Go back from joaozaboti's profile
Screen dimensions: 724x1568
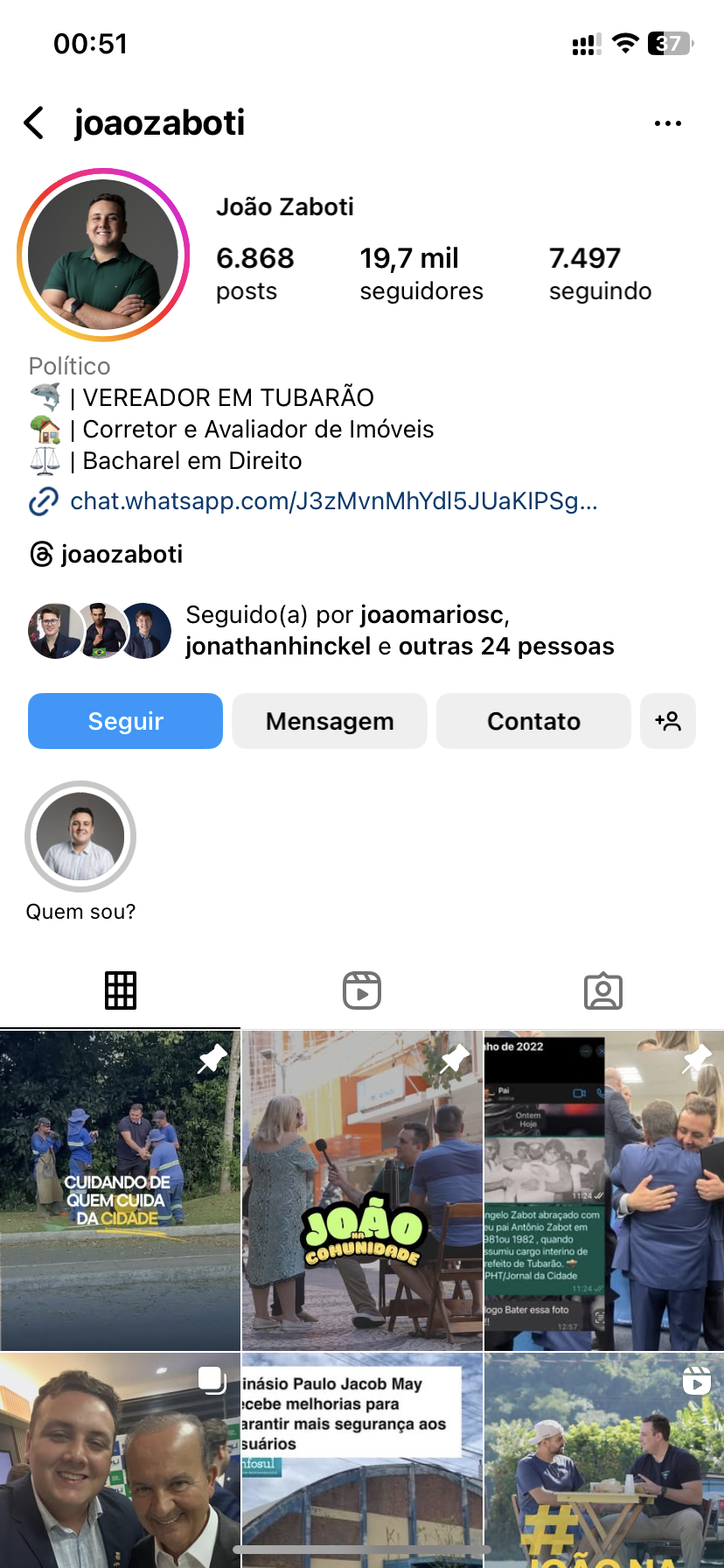(35, 123)
